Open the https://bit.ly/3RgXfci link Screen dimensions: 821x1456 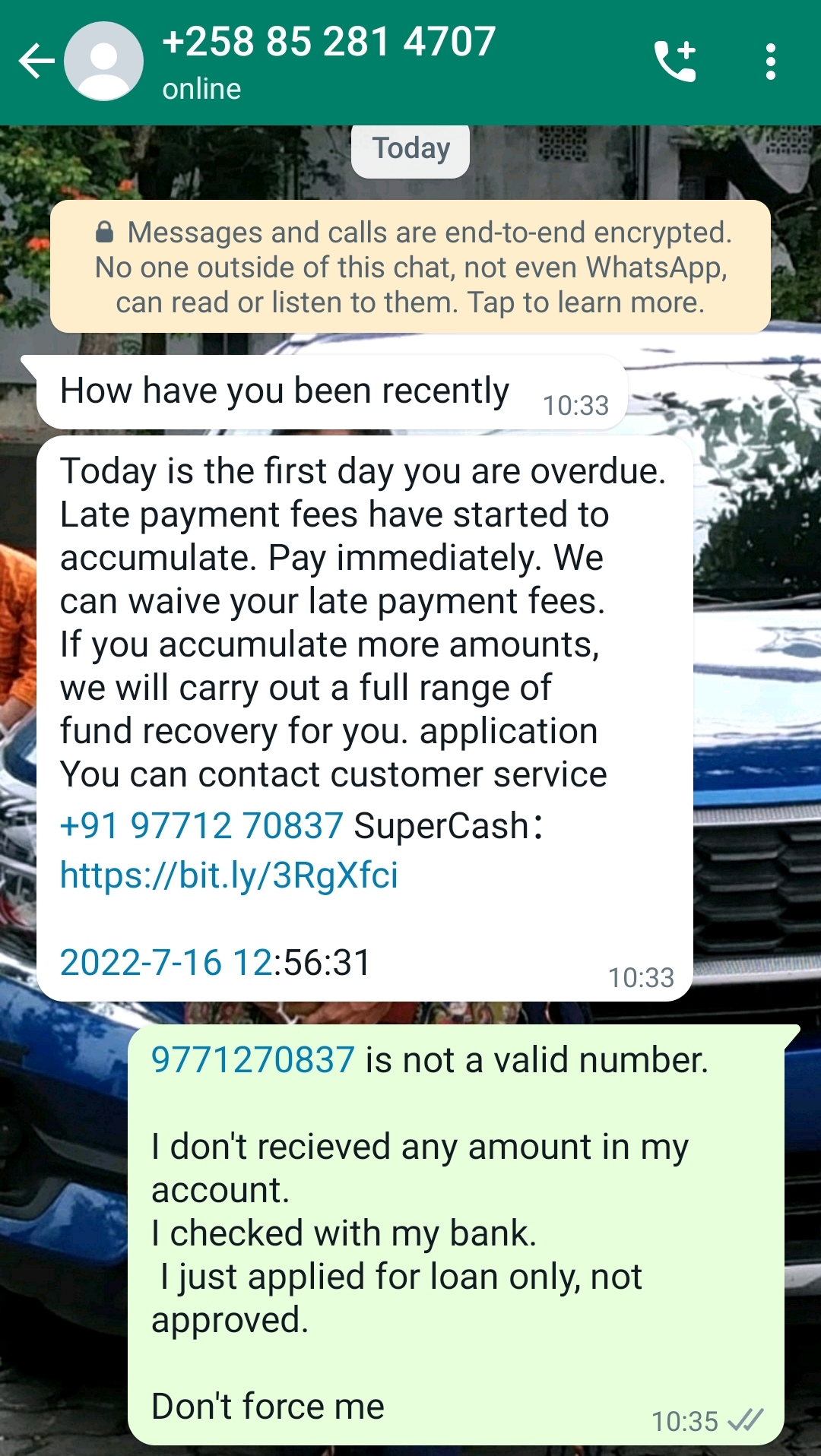tap(229, 875)
